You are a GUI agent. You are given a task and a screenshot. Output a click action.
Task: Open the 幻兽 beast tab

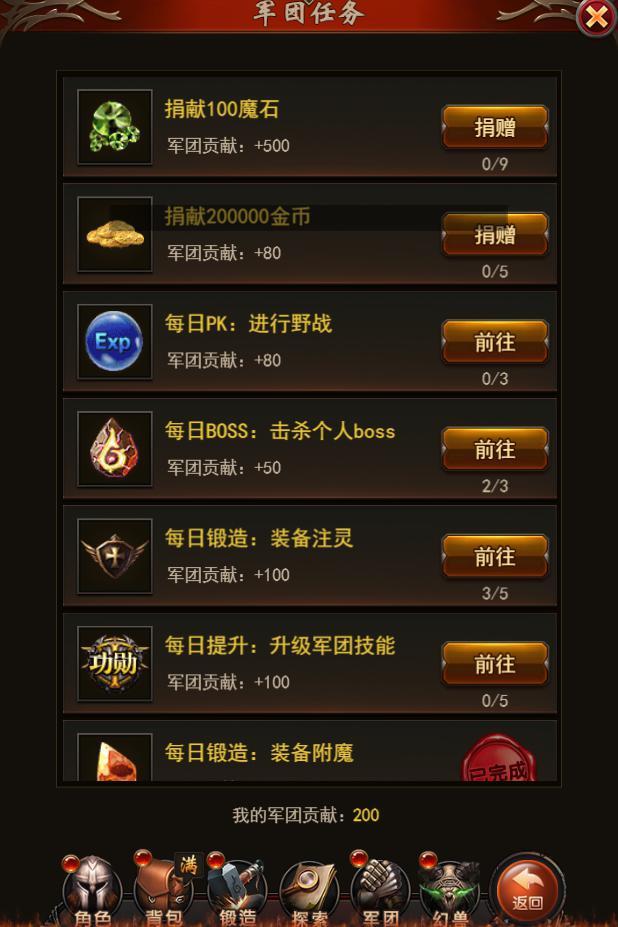pos(450,890)
